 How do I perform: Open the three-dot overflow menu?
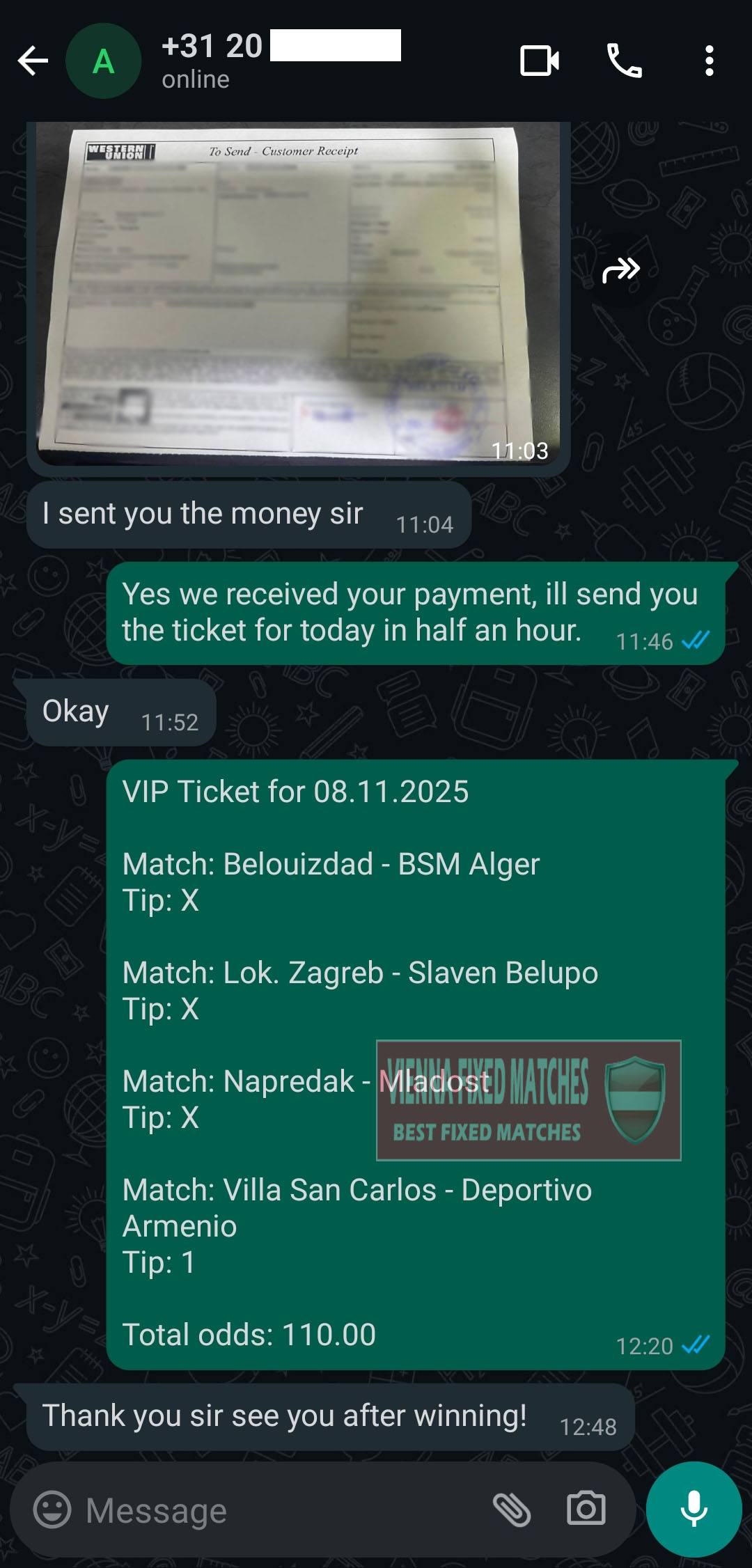click(709, 61)
